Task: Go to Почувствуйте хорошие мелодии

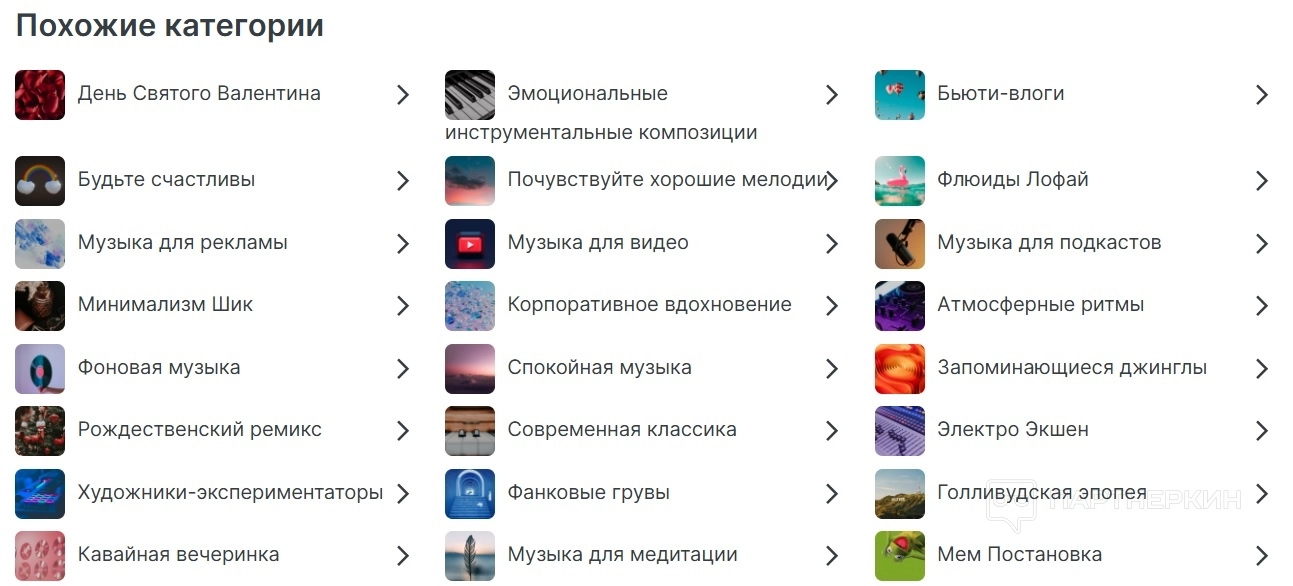Action: 667,180
